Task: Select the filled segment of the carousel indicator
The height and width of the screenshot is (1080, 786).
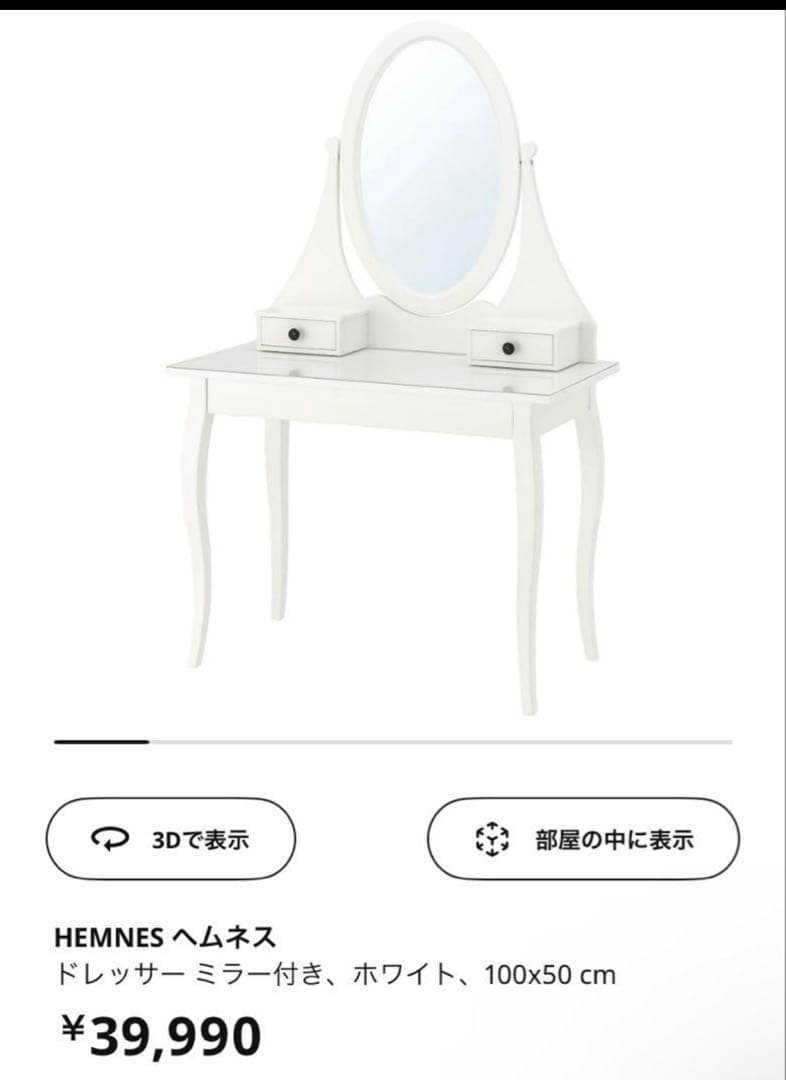Action: point(100,743)
